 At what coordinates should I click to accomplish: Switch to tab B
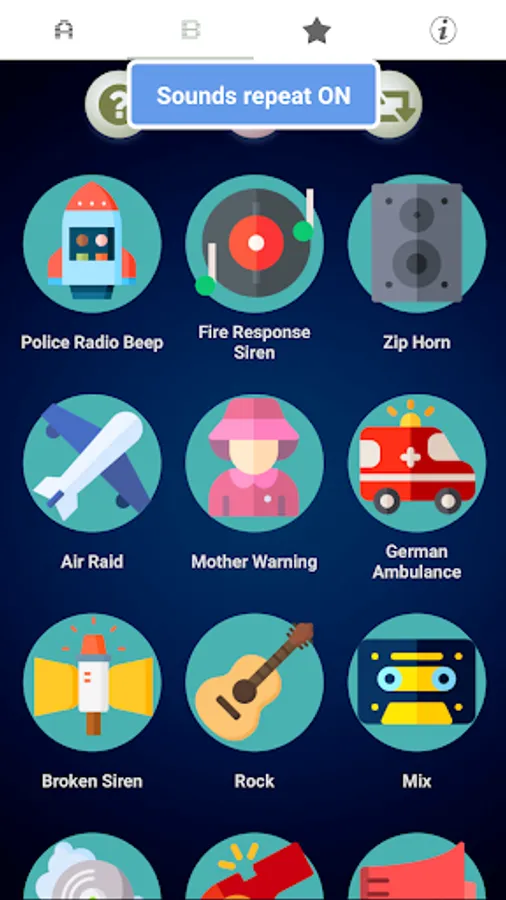point(190,30)
